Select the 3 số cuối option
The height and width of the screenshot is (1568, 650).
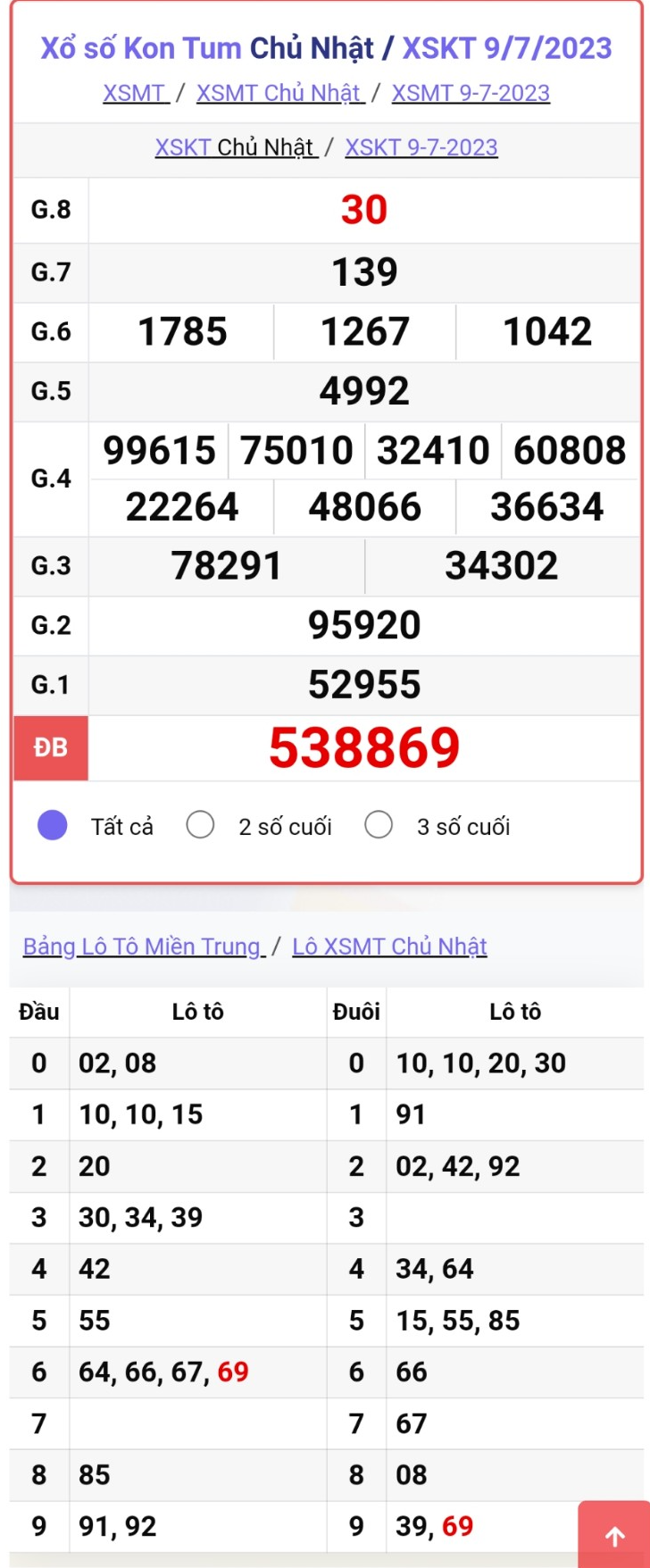click(x=379, y=826)
